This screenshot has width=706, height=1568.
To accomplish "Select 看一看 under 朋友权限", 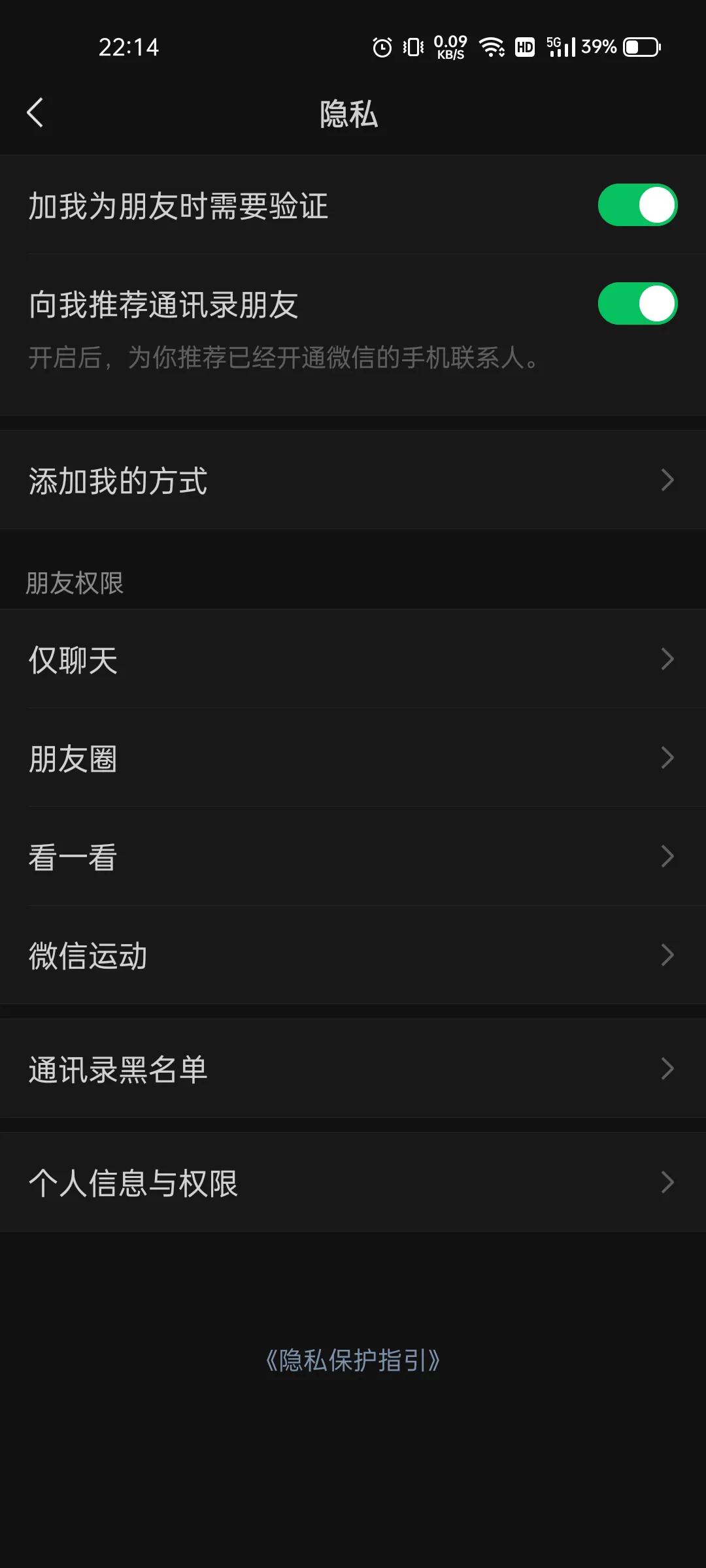I will click(x=353, y=857).
